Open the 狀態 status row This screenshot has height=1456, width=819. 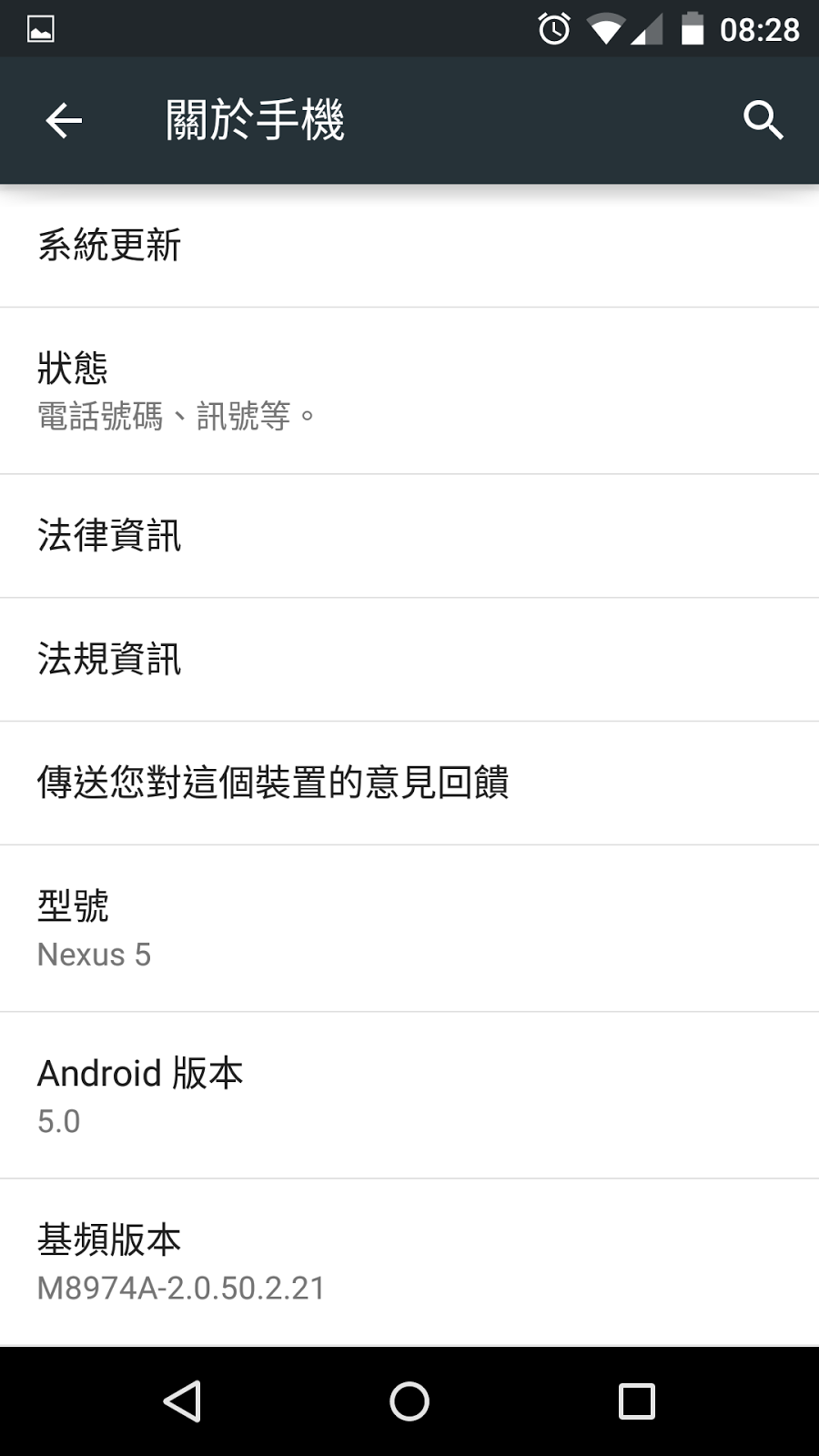(x=409, y=390)
